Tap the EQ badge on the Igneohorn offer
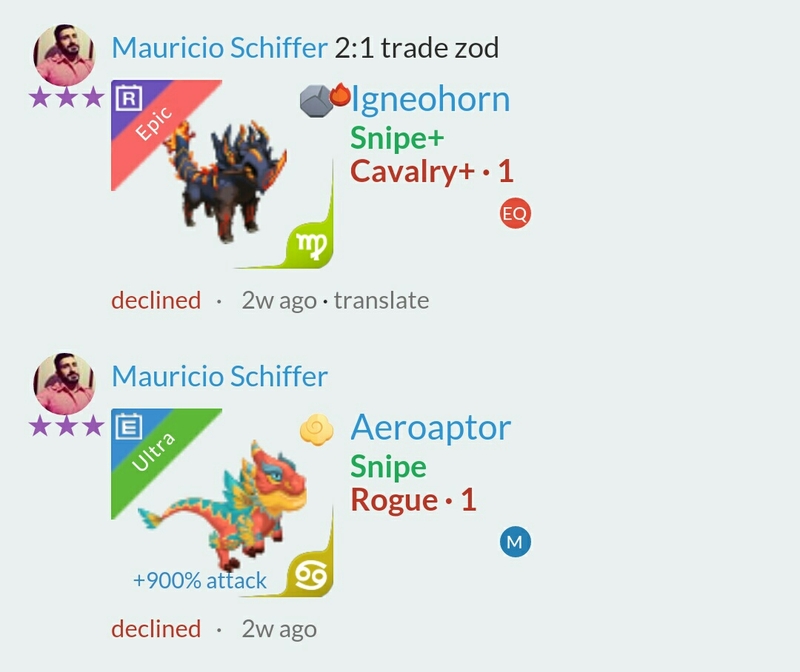Screen dimensions: 800x672 click(515, 213)
